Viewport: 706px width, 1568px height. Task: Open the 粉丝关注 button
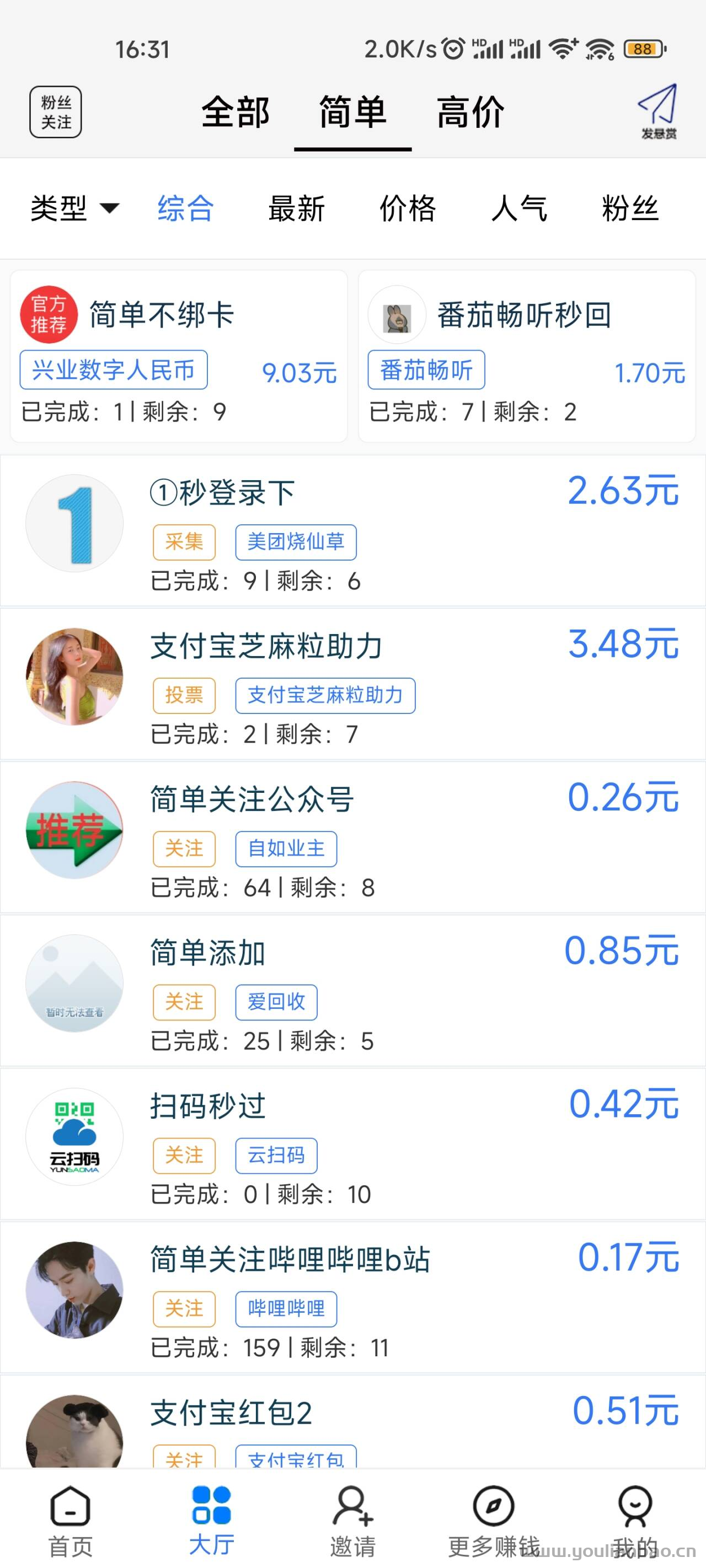56,112
